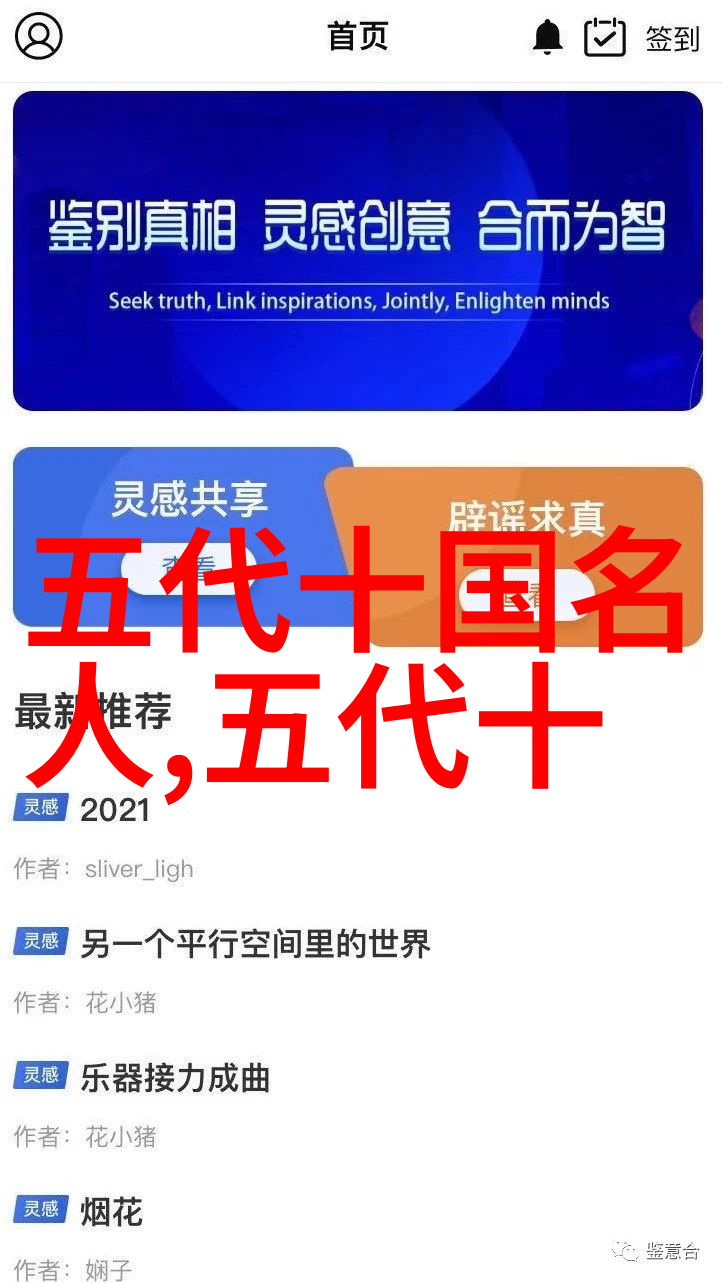
Task: Open the post 另一个平行空间里的世界
Action: (255, 943)
